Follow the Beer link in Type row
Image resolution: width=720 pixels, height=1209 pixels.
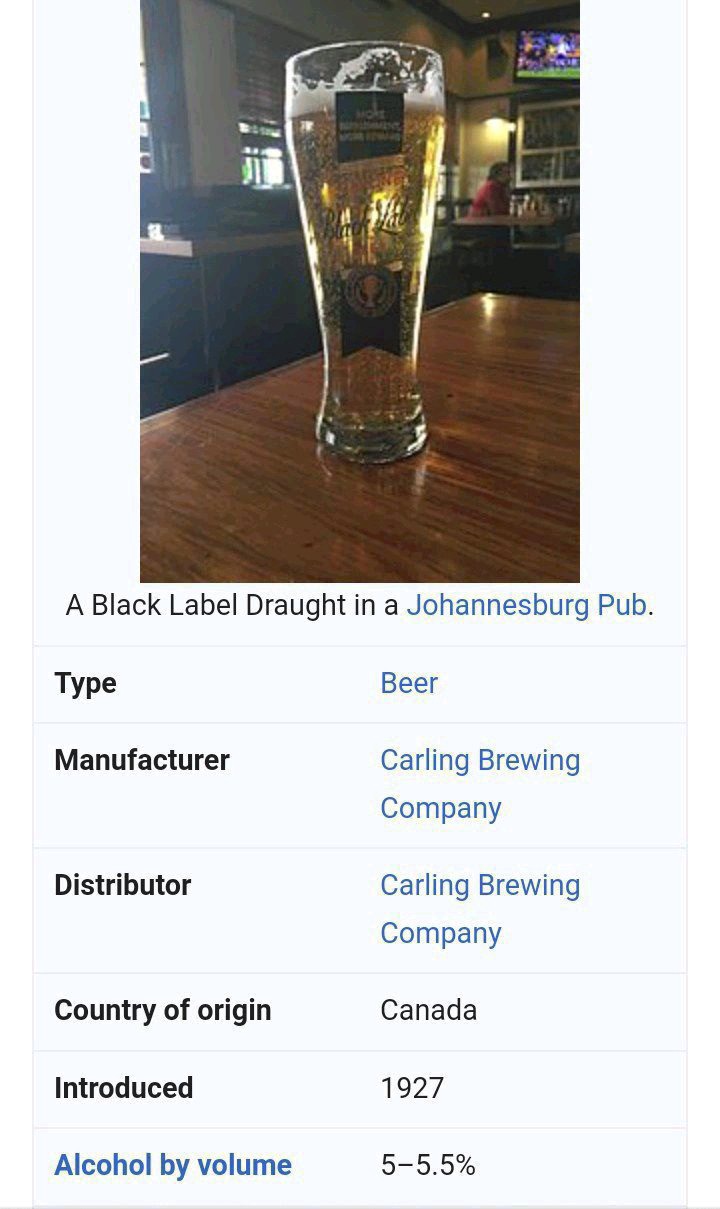[x=409, y=683]
